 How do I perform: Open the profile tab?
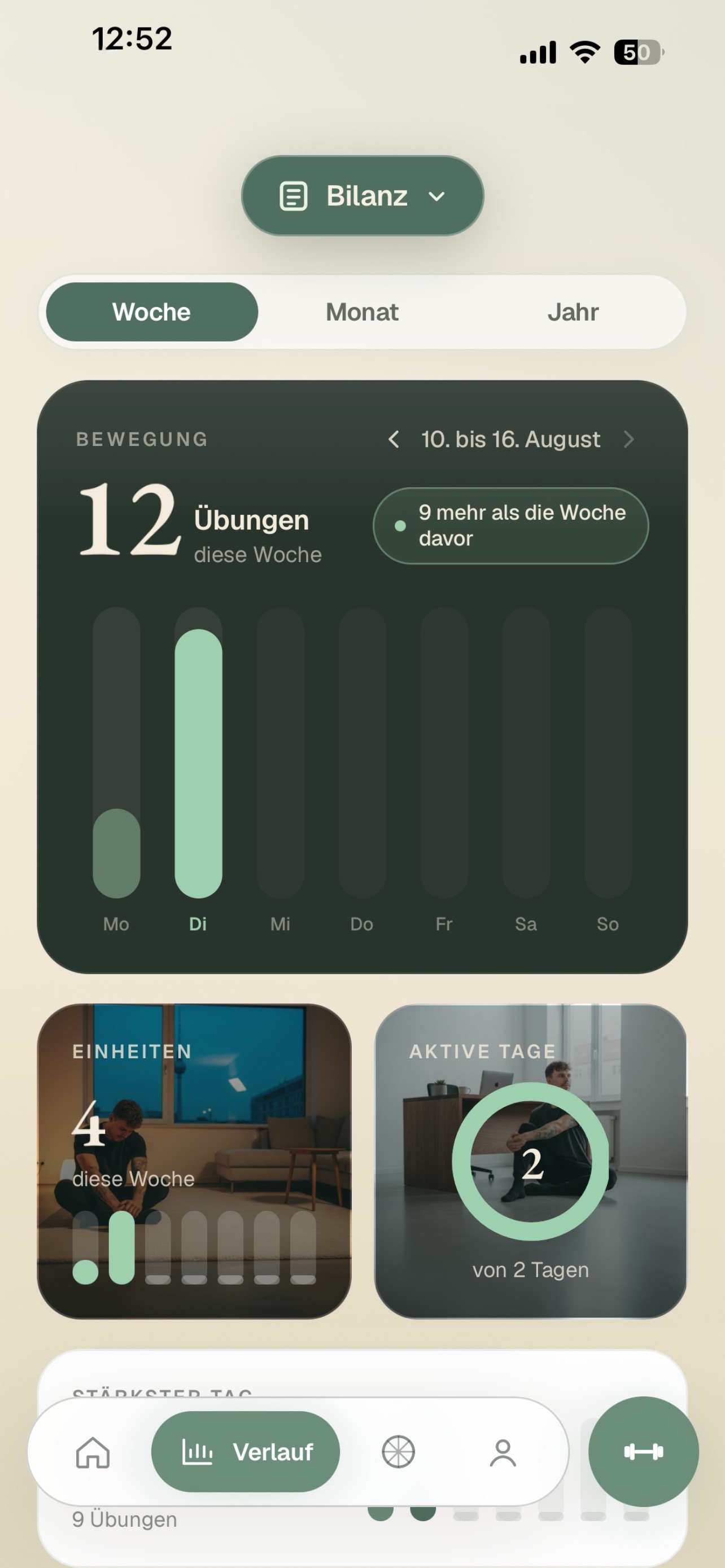pyautogui.click(x=503, y=1453)
